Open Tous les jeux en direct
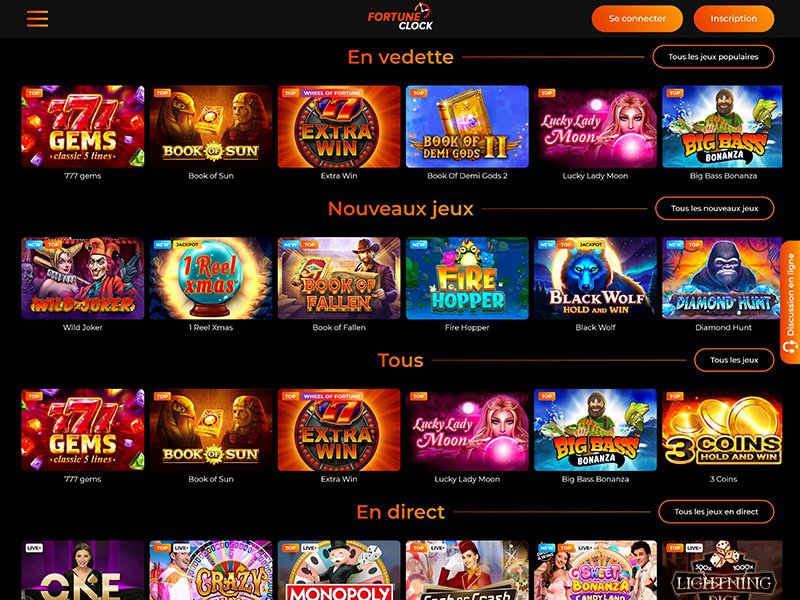 (x=716, y=511)
